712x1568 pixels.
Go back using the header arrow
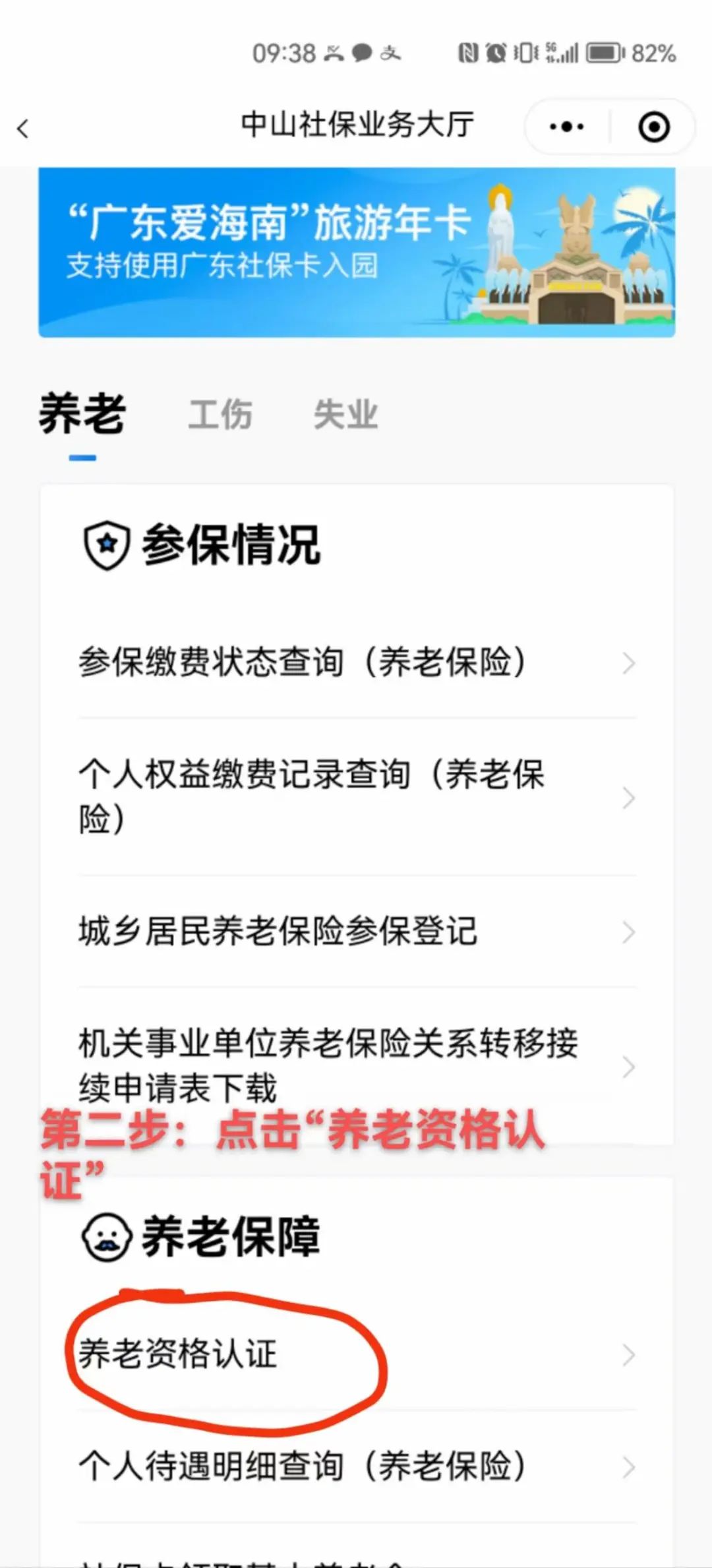[24, 128]
